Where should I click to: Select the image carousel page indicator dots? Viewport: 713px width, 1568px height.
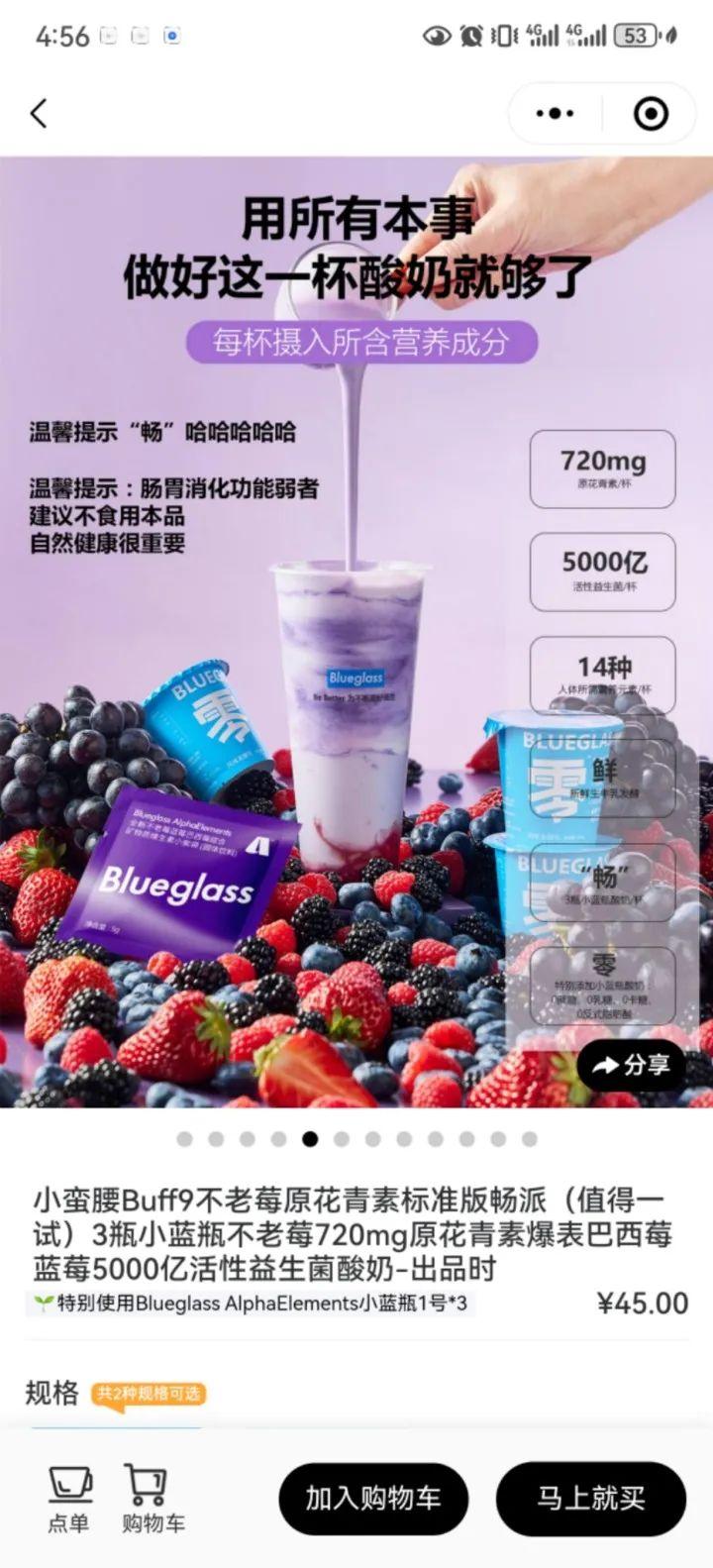(356, 1139)
